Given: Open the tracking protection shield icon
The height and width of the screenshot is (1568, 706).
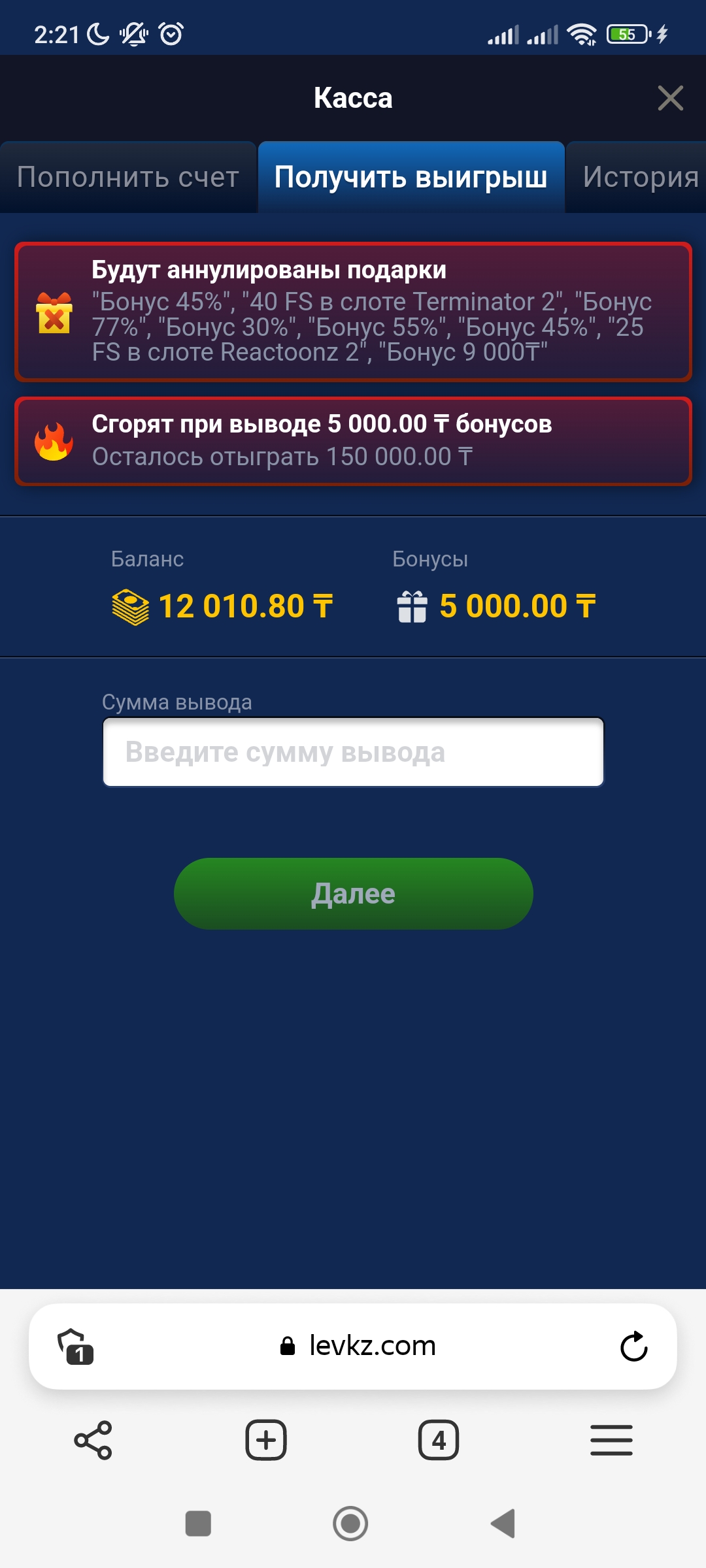Looking at the screenshot, I should 75,1347.
